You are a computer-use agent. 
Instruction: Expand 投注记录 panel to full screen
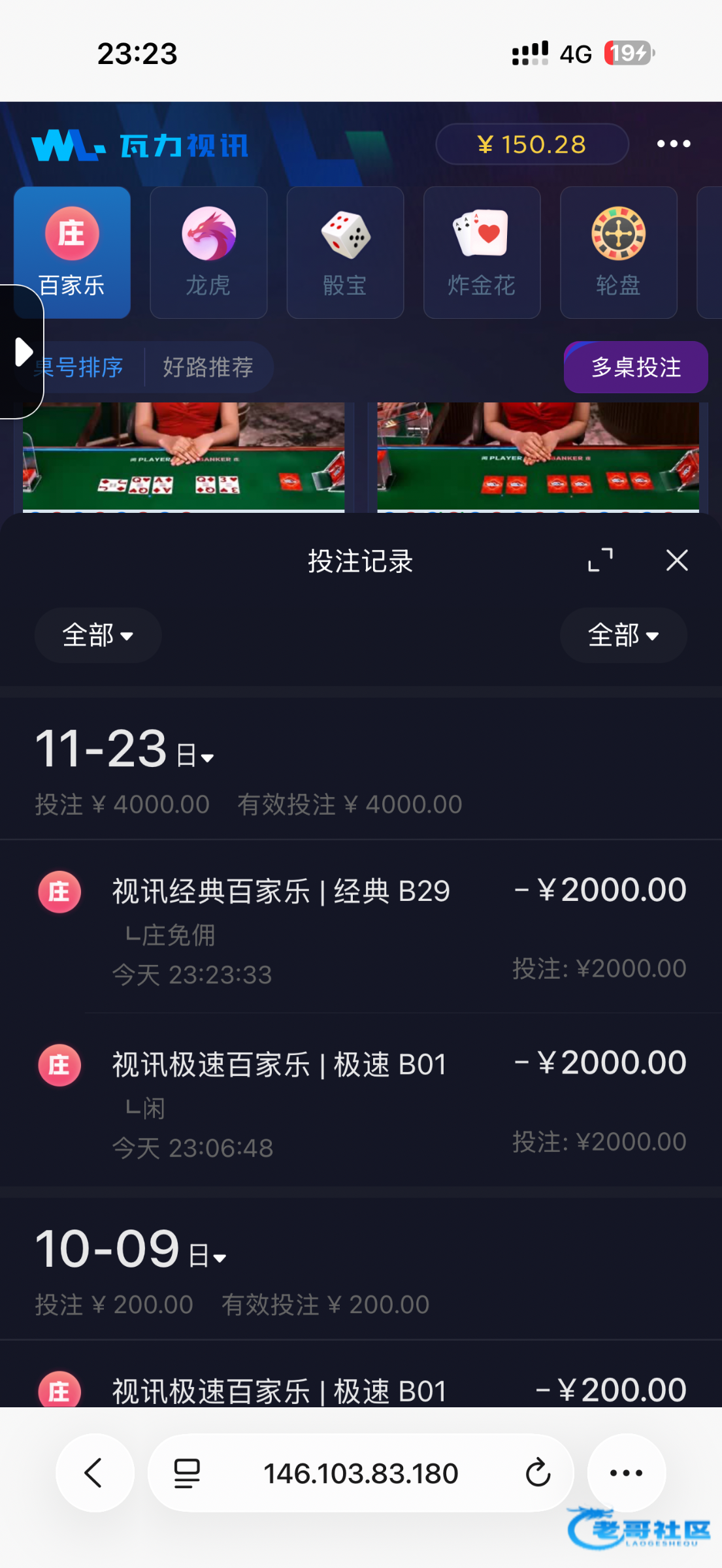(x=600, y=561)
